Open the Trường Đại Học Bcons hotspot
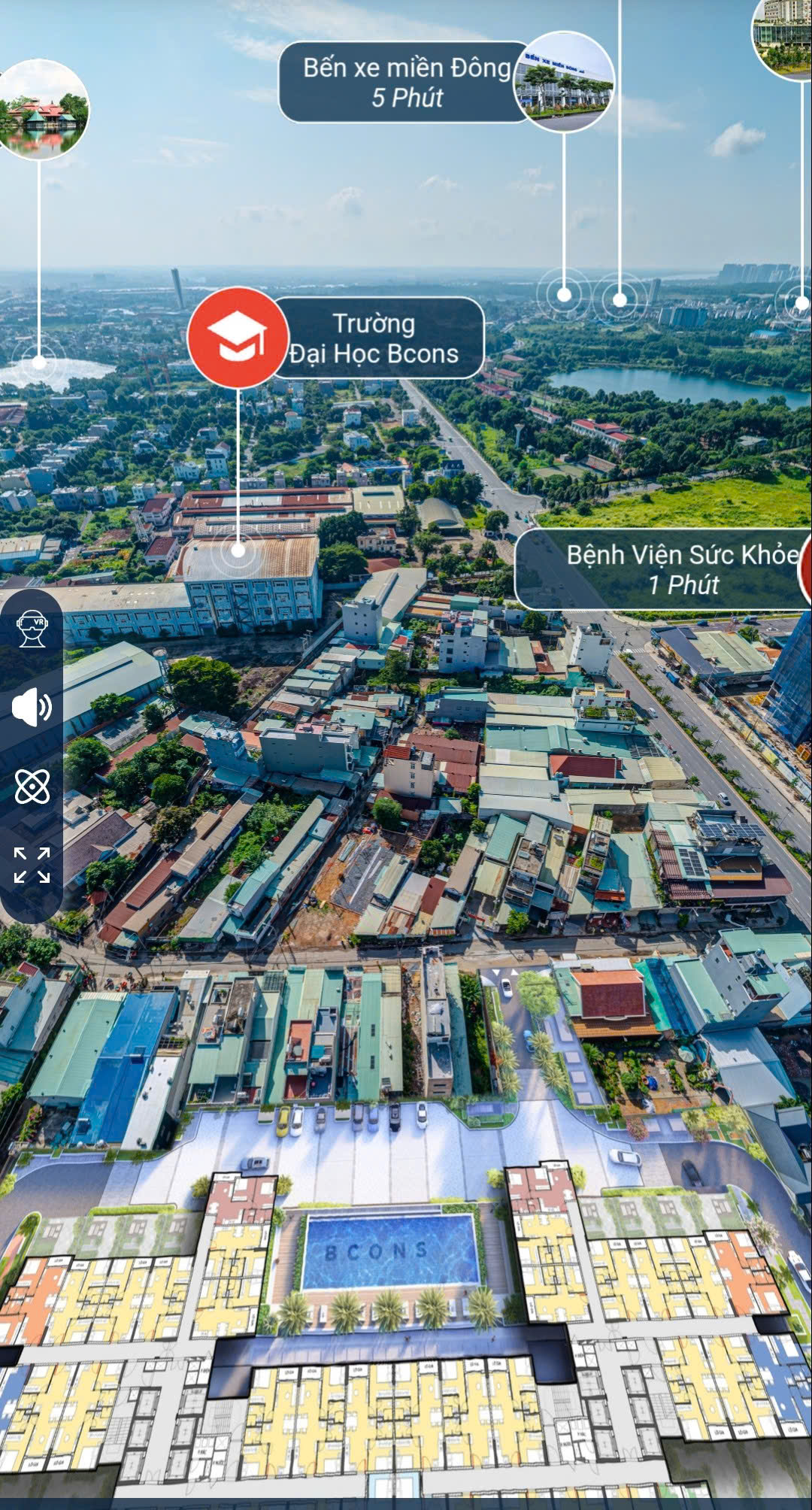The width and height of the screenshot is (812, 1510). click(x=336, y=338)
